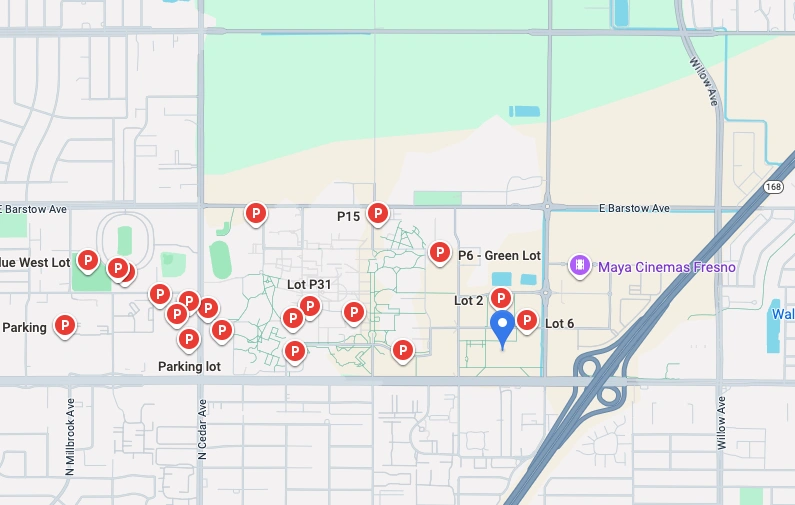Select the Lot 6 parking pin

pos(526,320)
